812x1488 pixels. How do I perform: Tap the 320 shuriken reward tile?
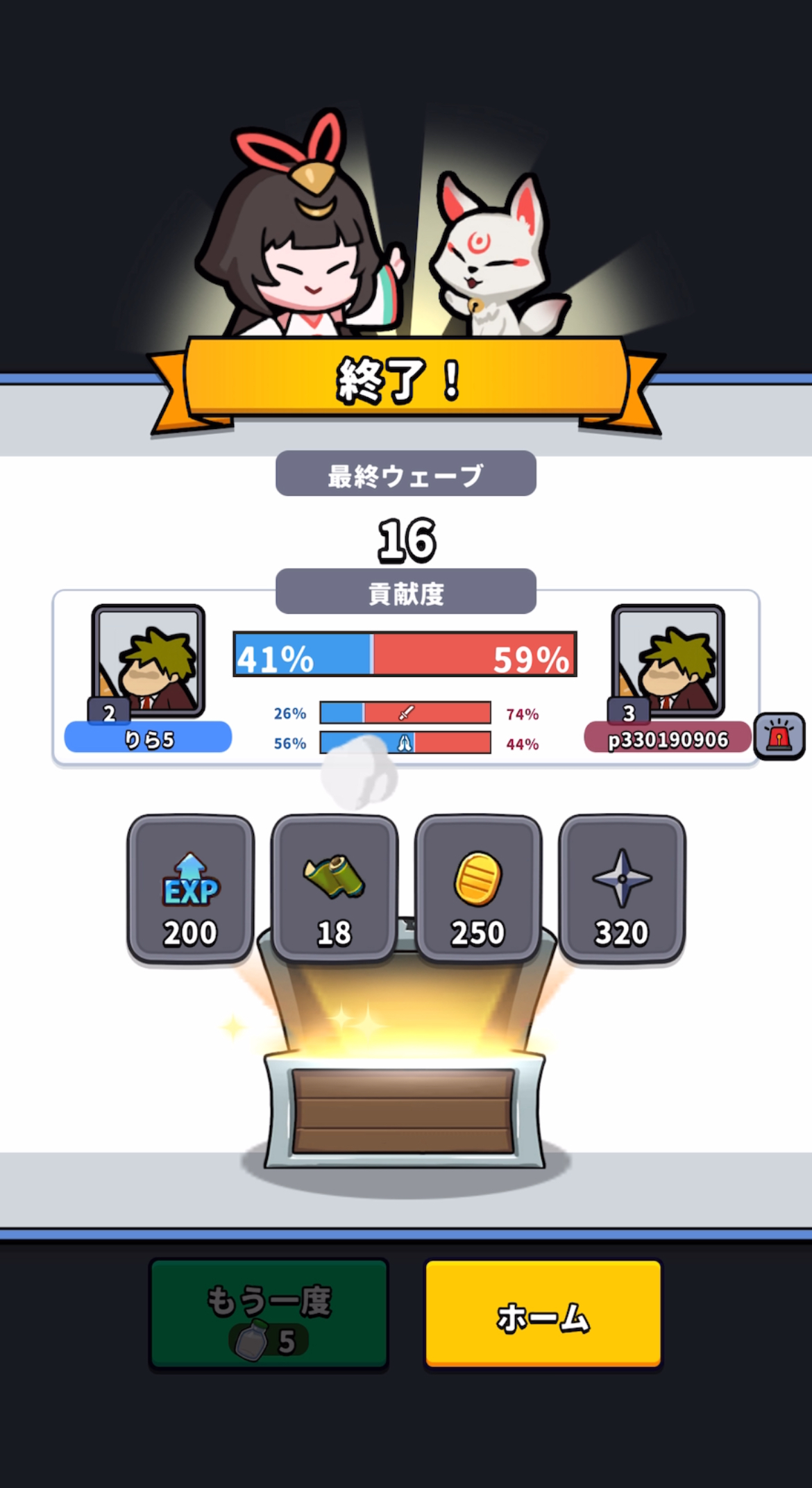(622, 889)
